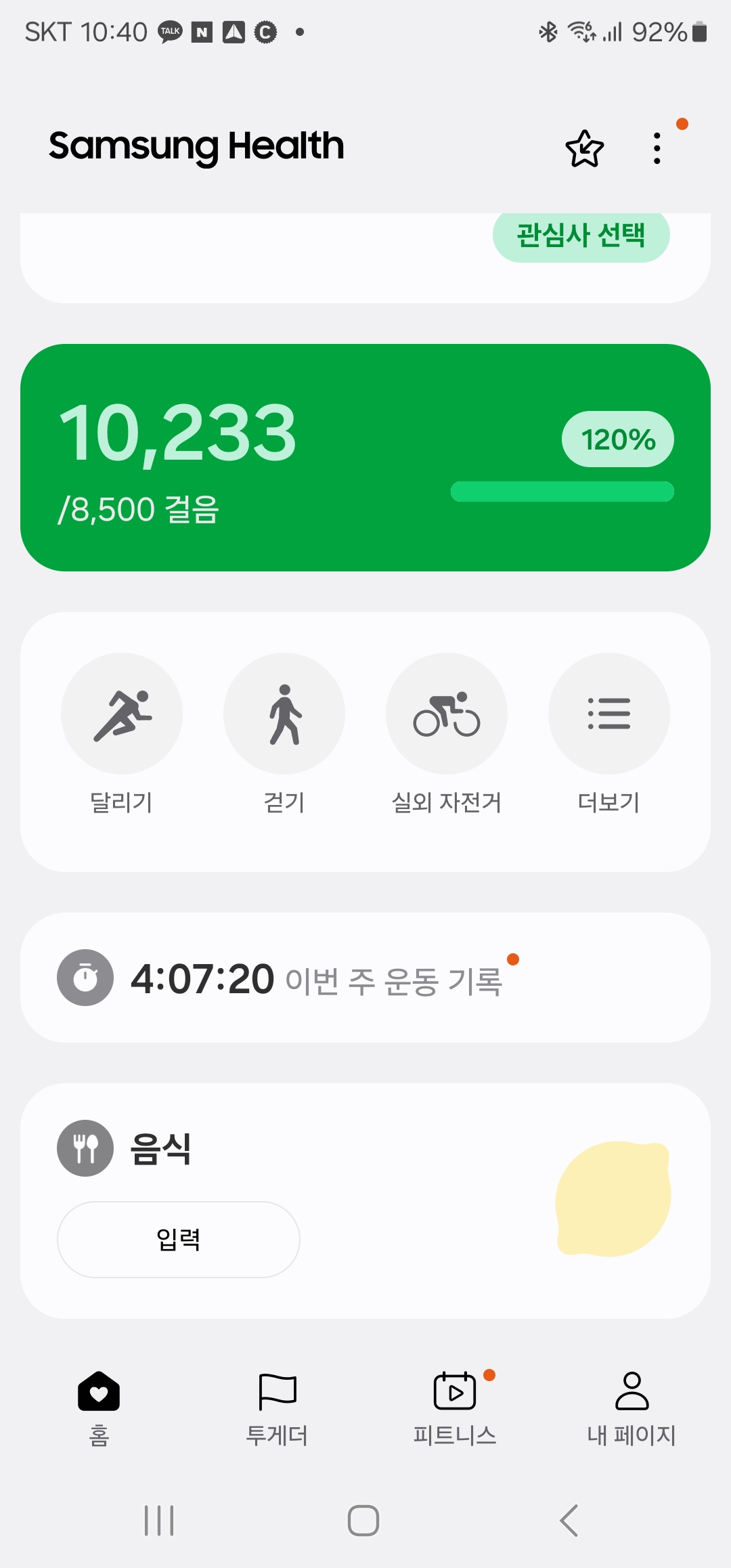Open the 피트니스 tab
This screenshot has height=1568, width=731.
point(455,1406)
